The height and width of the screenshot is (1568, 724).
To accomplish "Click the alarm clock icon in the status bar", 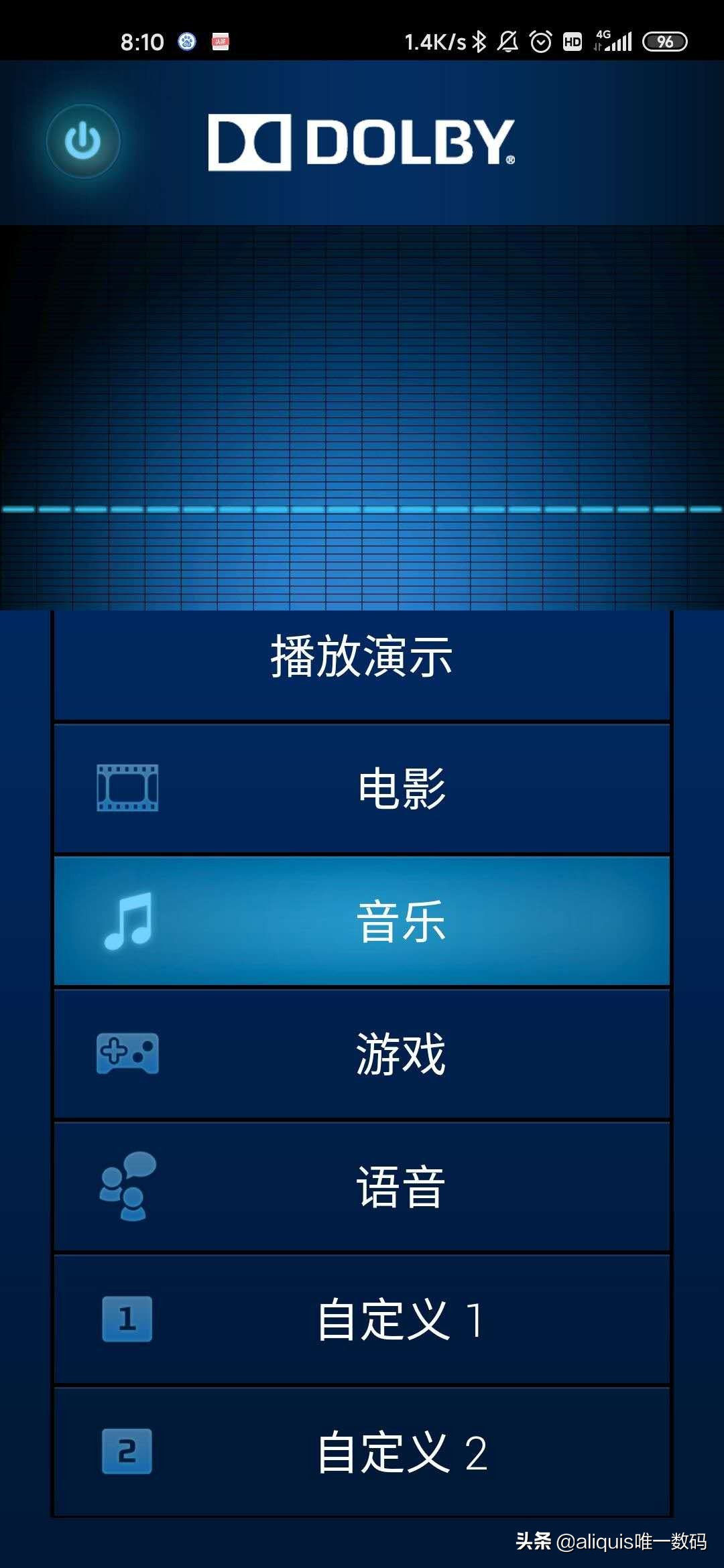I will pyautogui.click(x=540, y=42).
